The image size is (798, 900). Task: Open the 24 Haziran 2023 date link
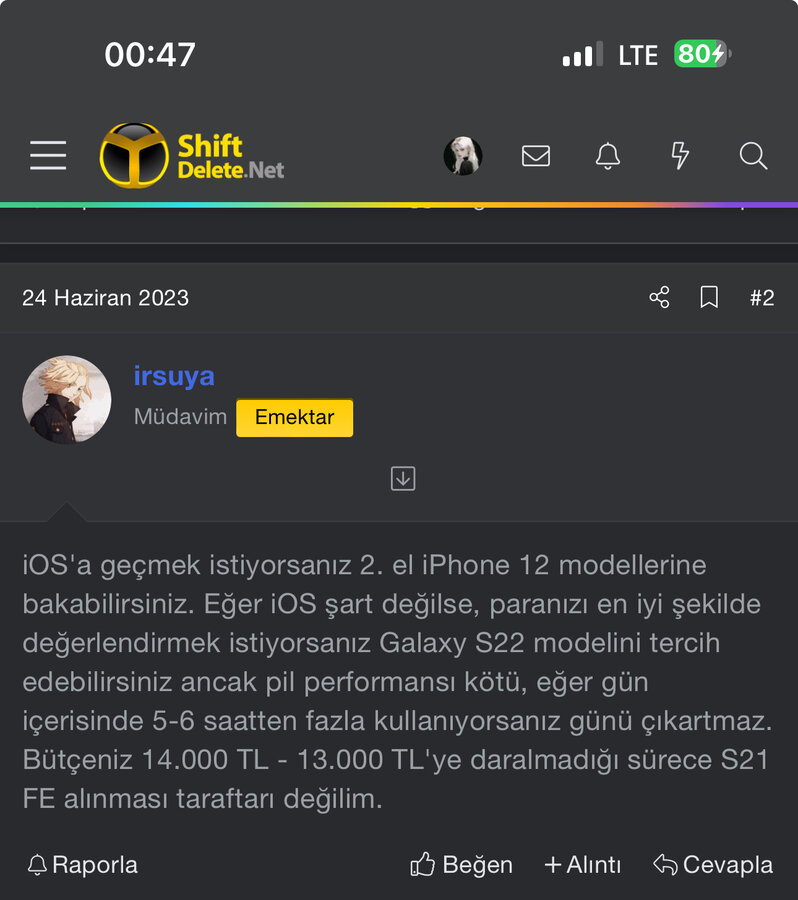105,298
